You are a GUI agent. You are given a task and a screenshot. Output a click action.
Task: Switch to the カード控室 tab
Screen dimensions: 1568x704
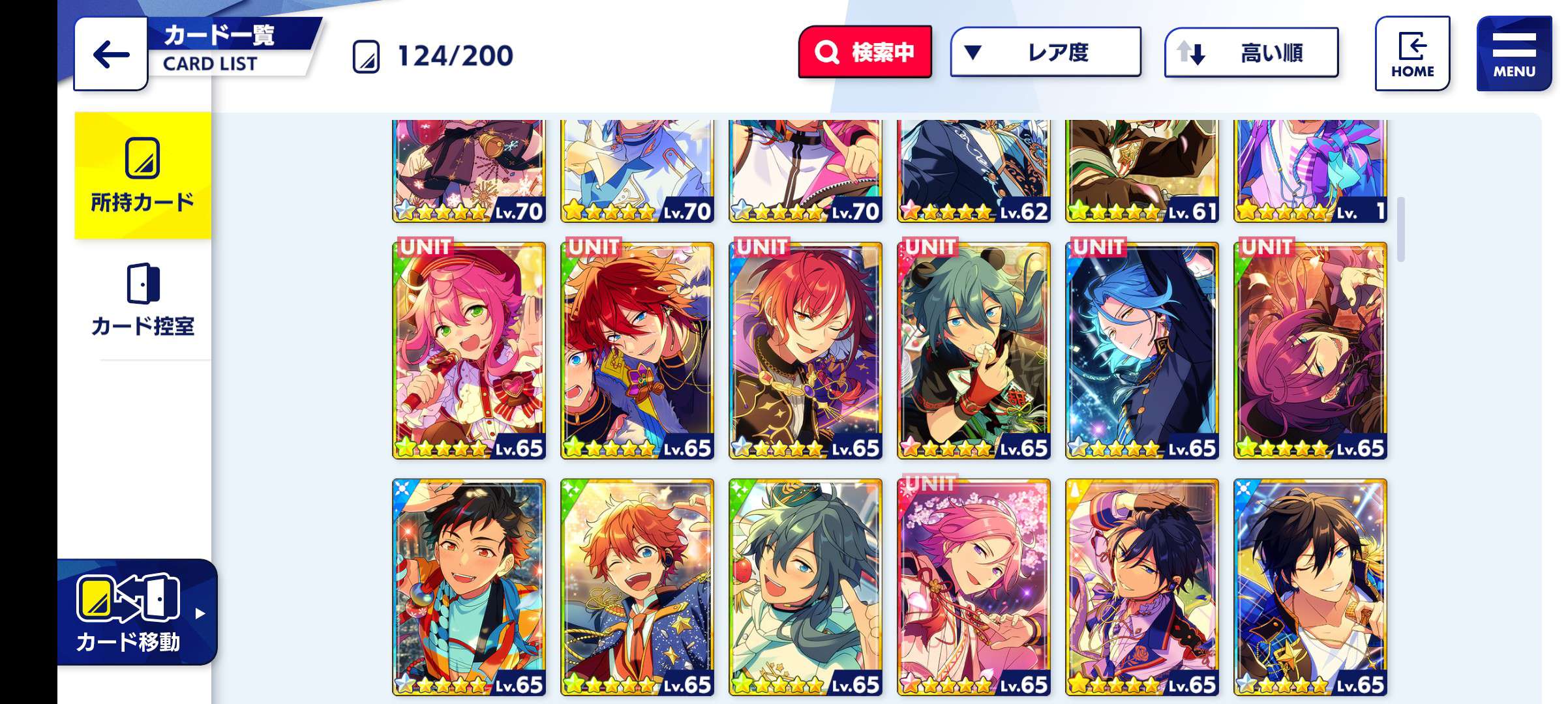pos(142,300)
